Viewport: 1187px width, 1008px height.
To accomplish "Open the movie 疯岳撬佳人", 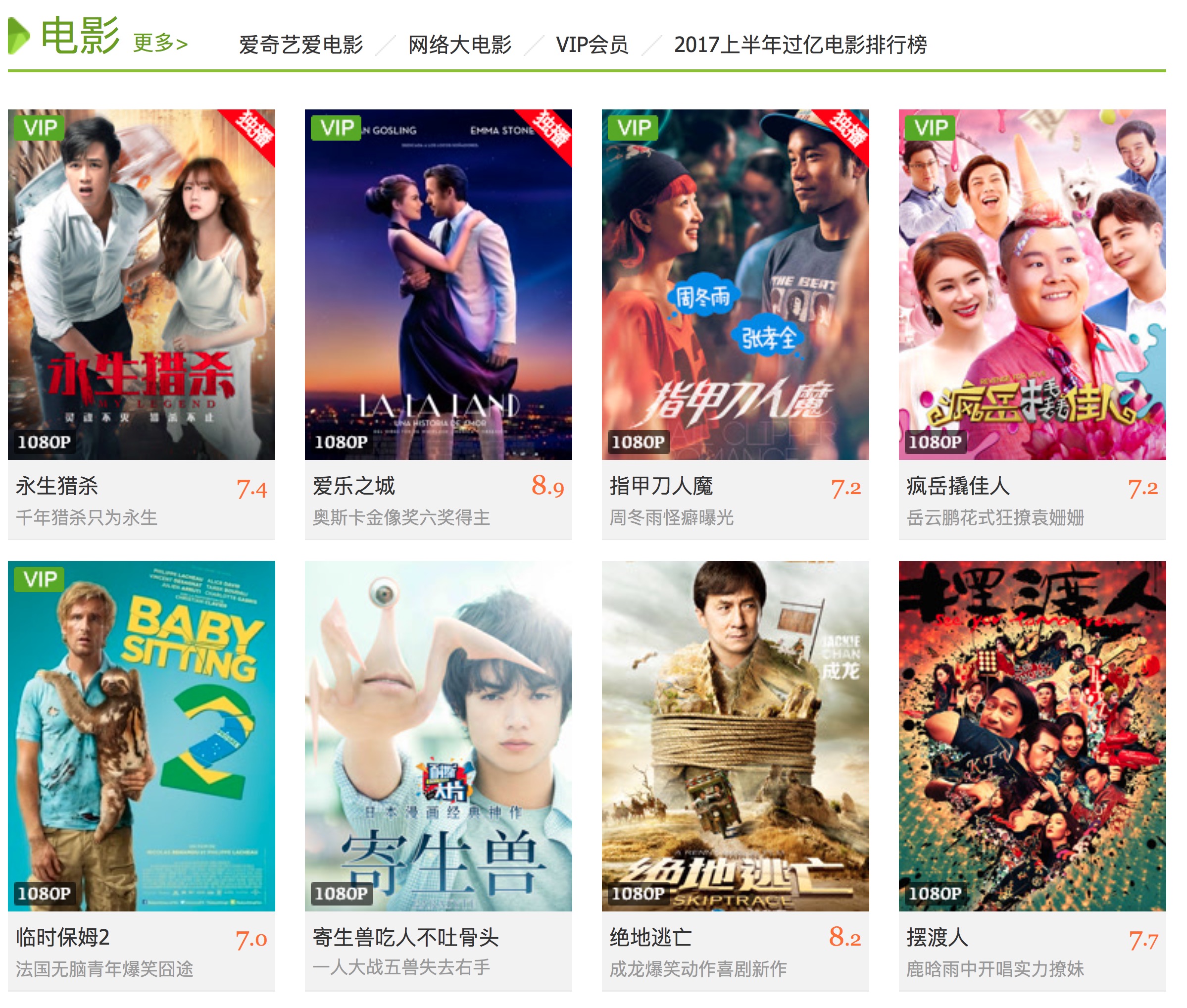I will (1032, 285).
